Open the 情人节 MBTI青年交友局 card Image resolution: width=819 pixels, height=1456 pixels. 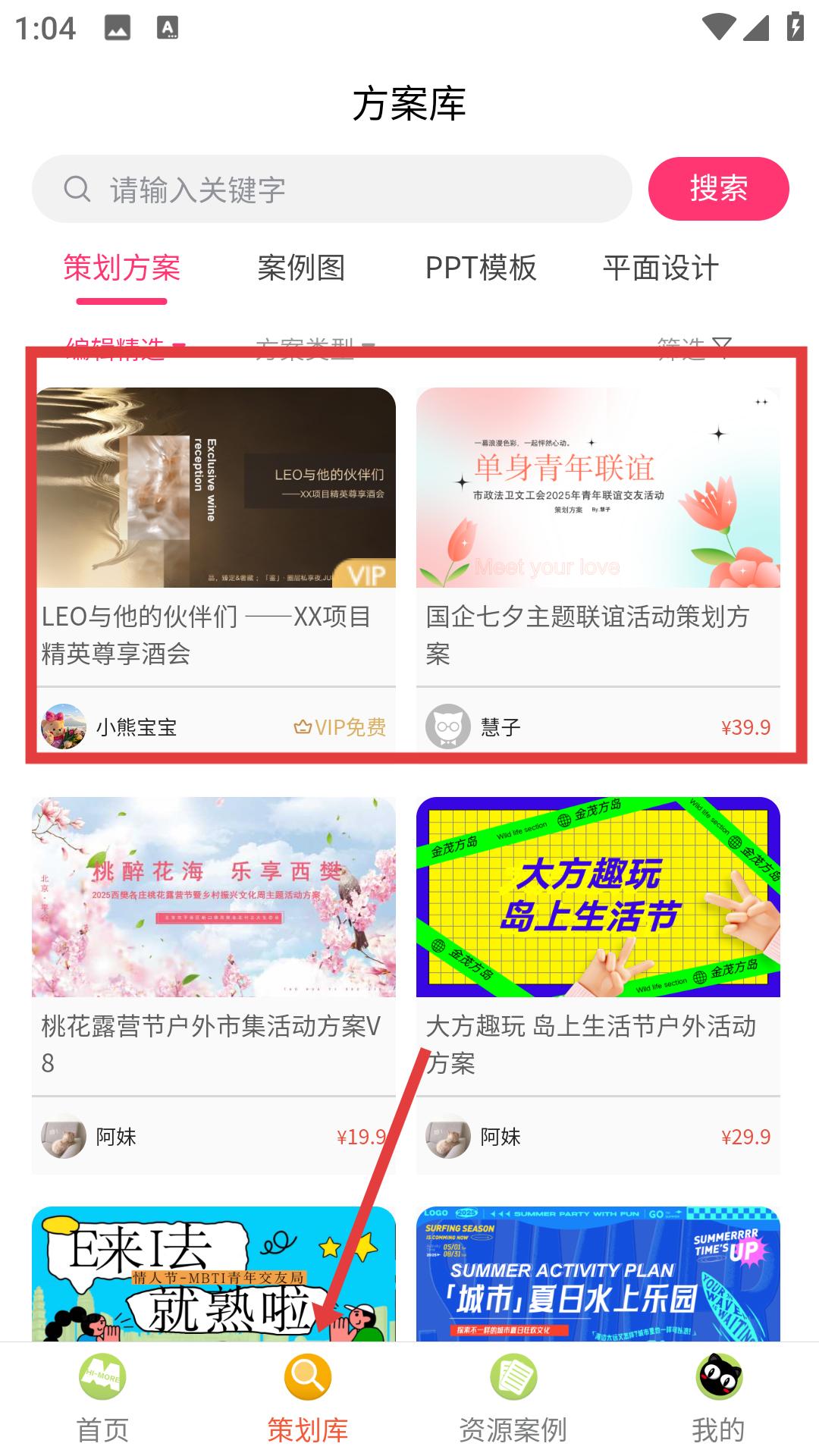214,1274
